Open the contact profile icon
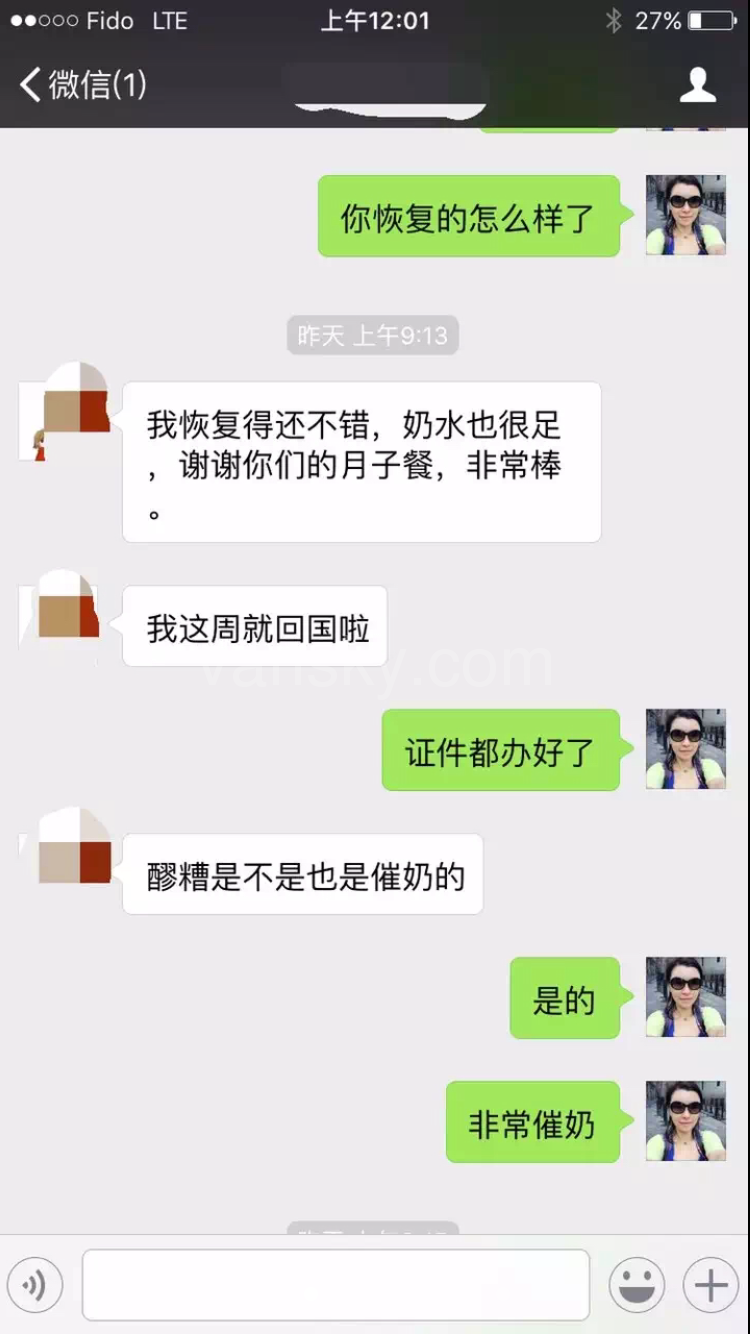 [697, 86]
